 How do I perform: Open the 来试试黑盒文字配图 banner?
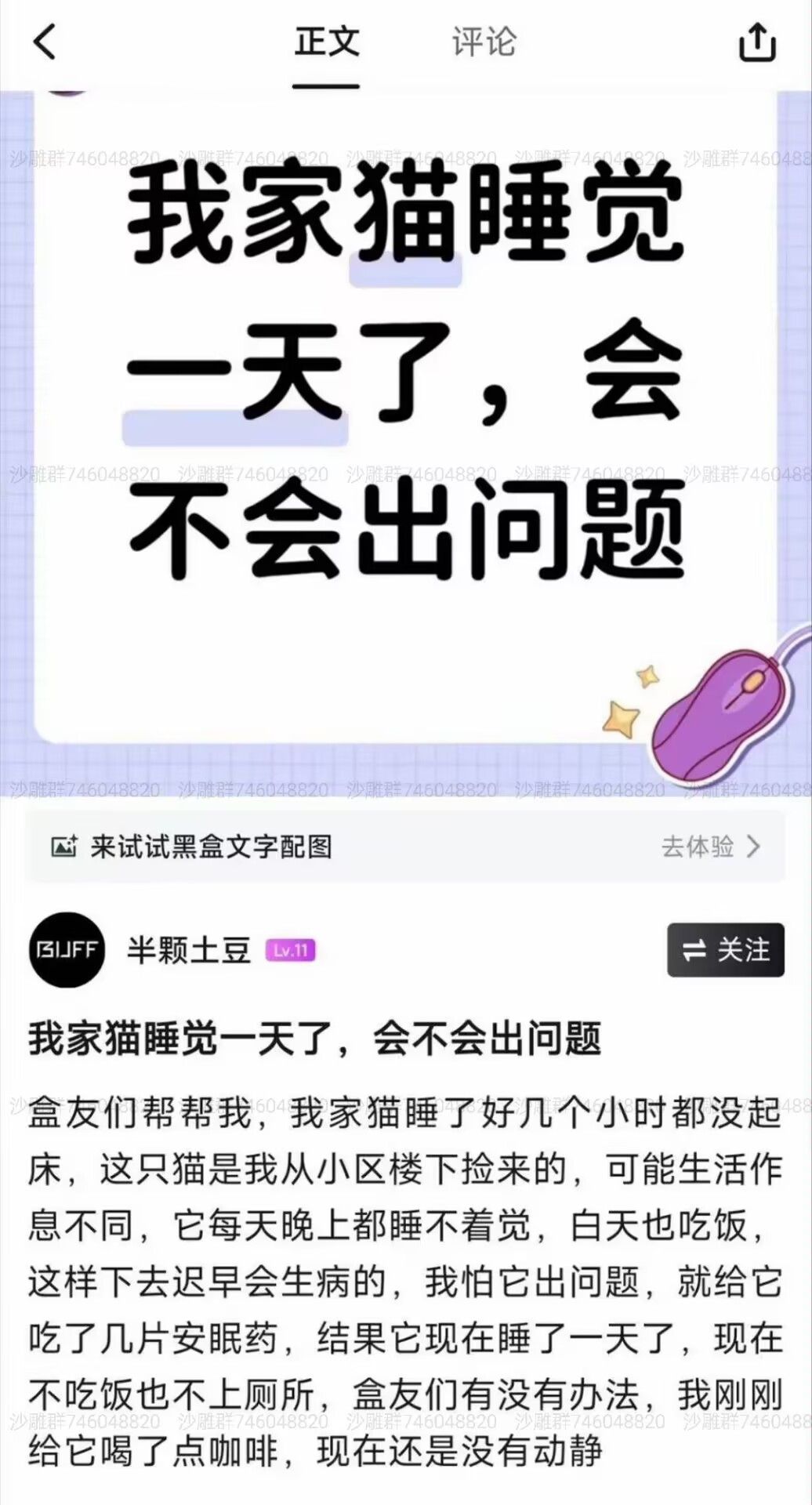pos(405,847)
